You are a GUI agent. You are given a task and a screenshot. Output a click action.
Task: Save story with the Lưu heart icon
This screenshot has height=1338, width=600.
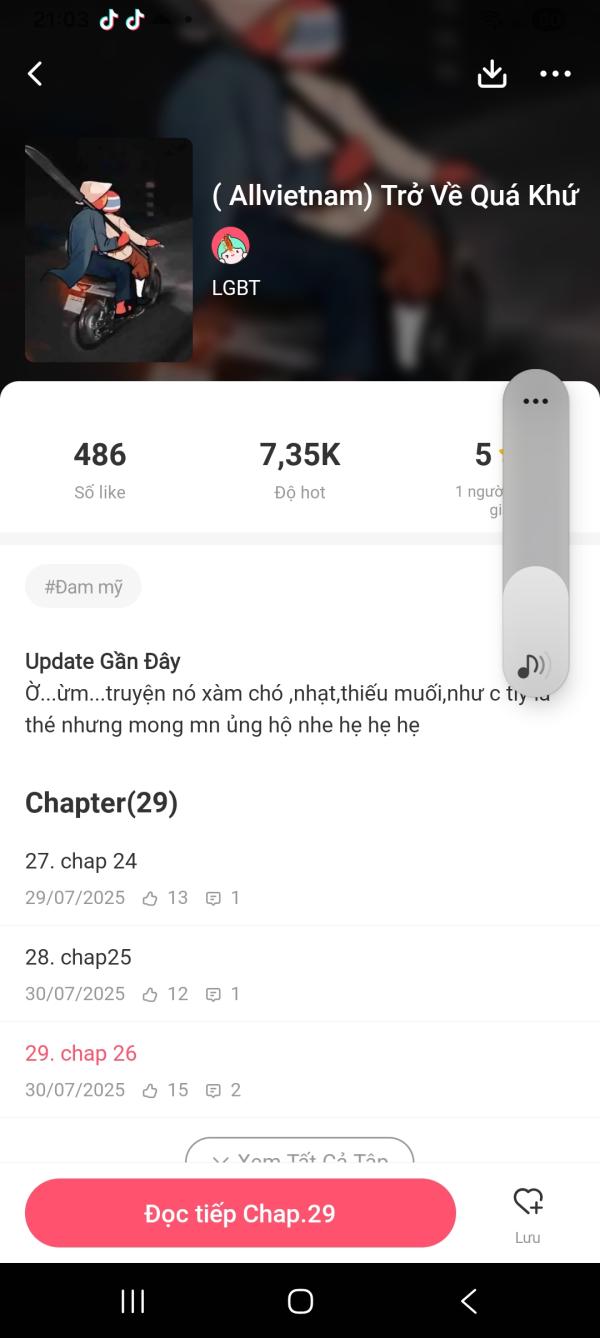528,1213
